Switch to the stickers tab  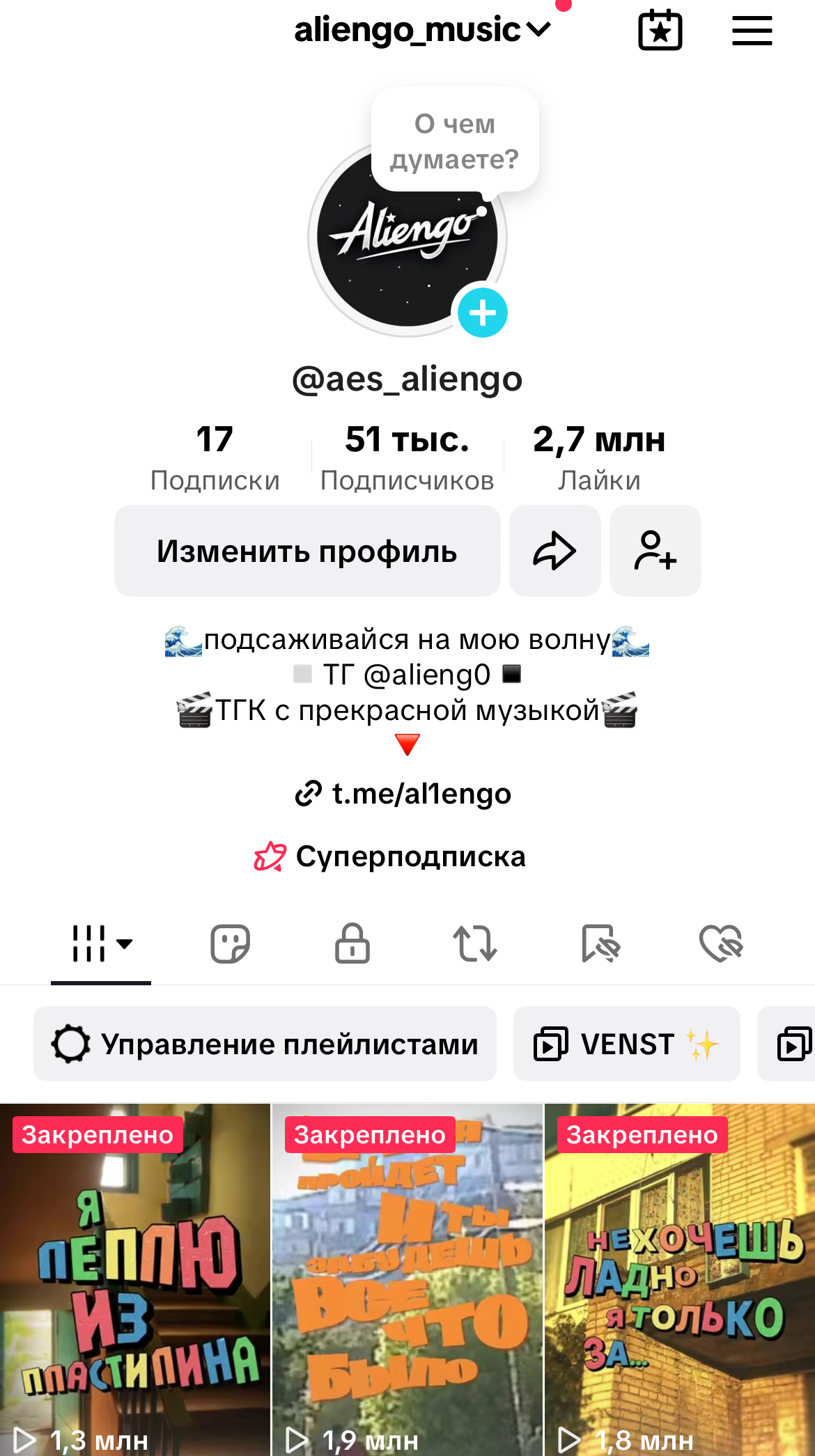pyautogui.click(x=231, y=944)
